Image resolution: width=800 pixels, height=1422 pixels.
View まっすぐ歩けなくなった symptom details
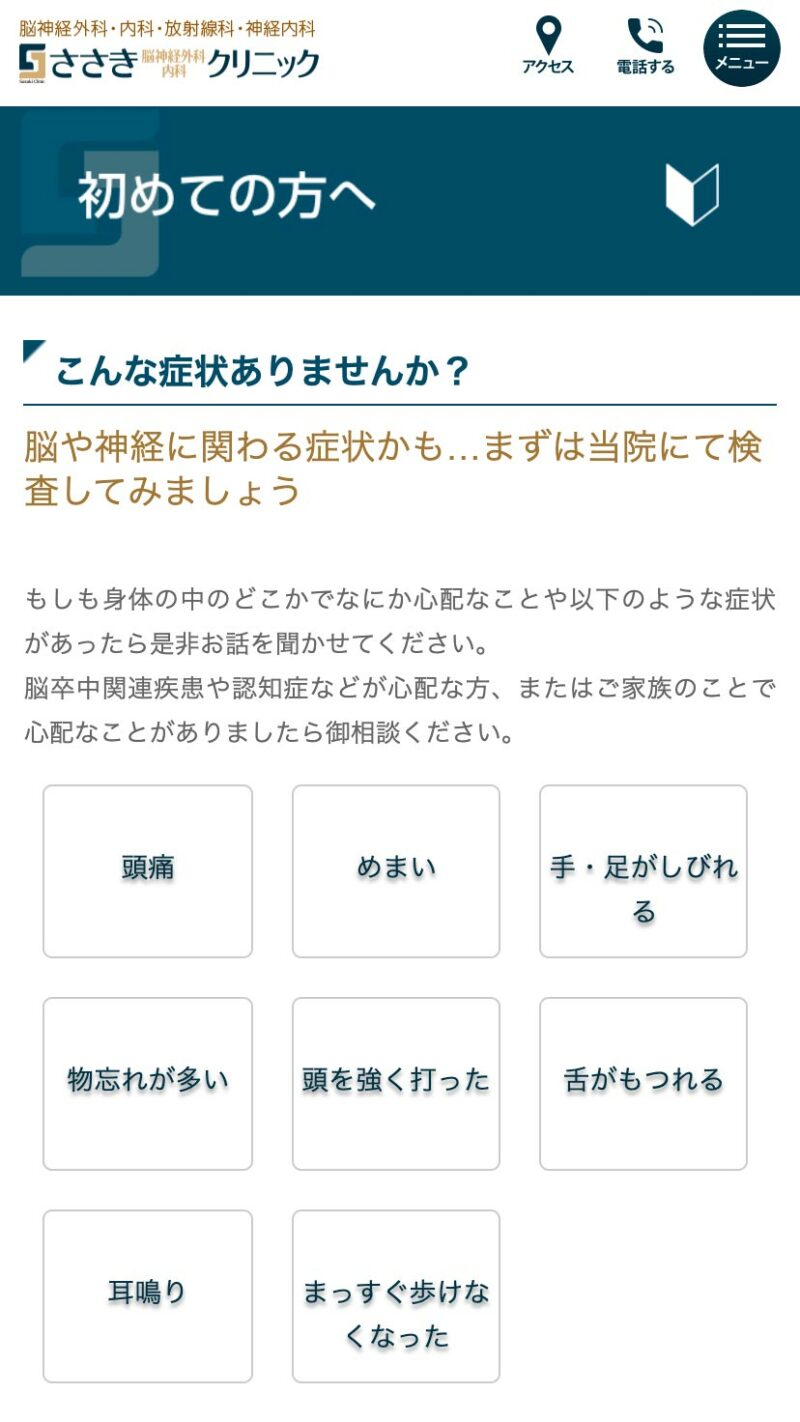(396, 1295)
